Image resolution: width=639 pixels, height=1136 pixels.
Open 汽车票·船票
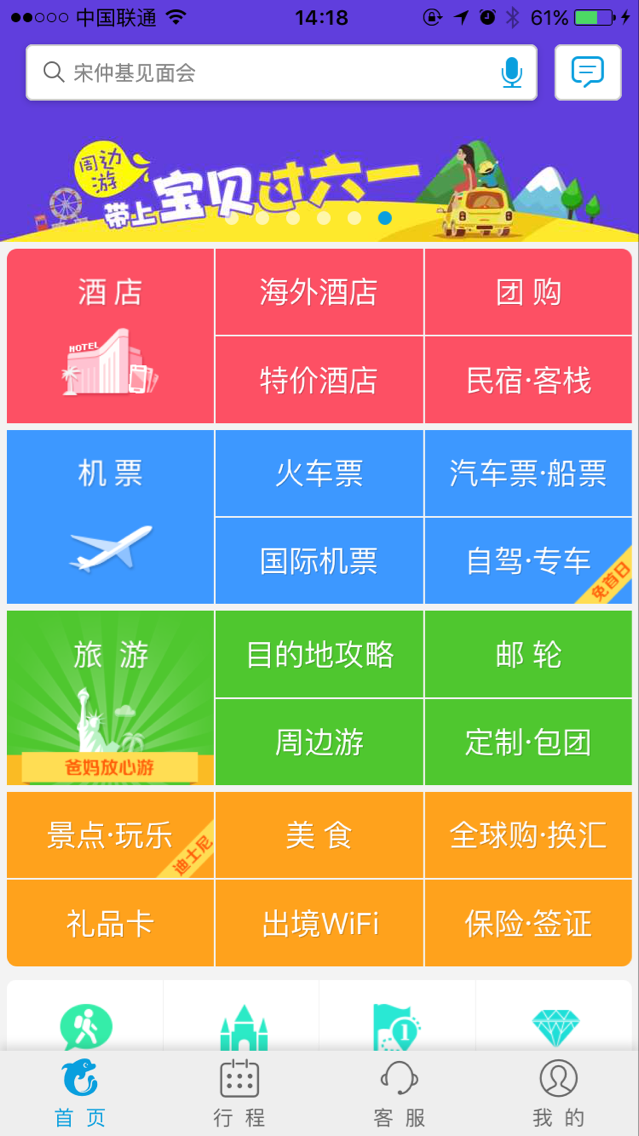coord(529,474)
